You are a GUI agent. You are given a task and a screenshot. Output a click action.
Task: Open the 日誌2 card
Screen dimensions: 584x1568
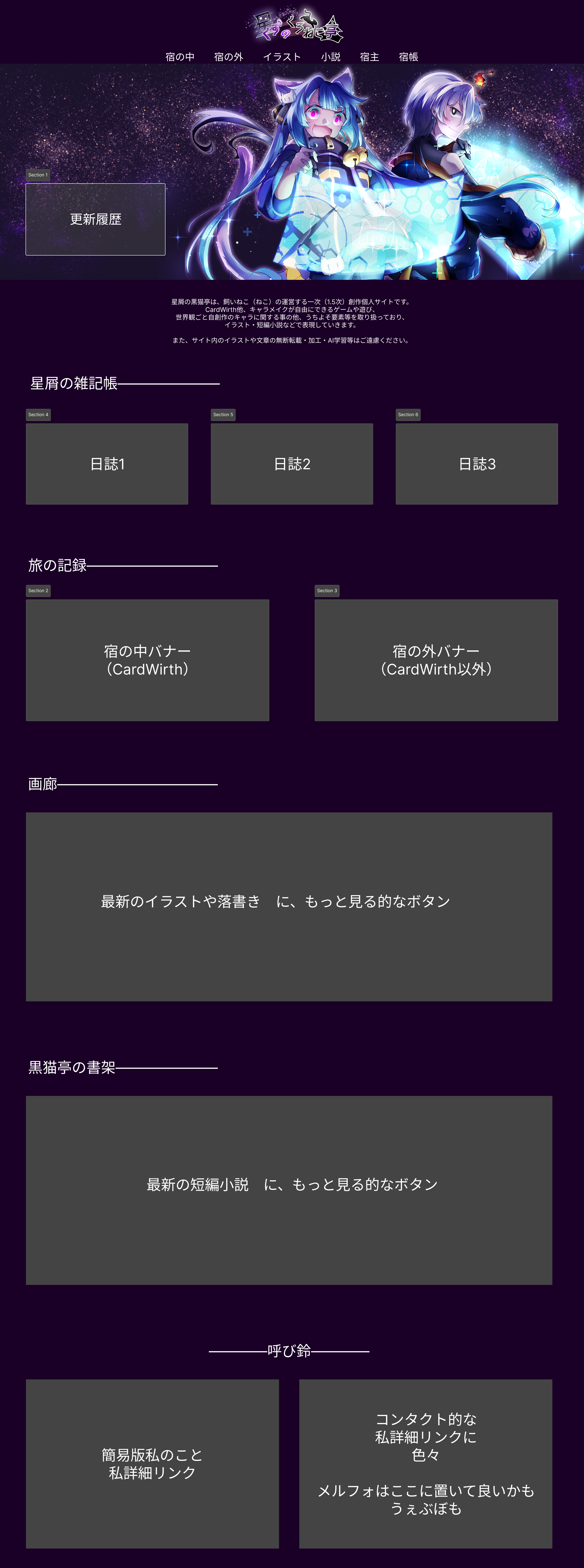click(x=292, y=464)
